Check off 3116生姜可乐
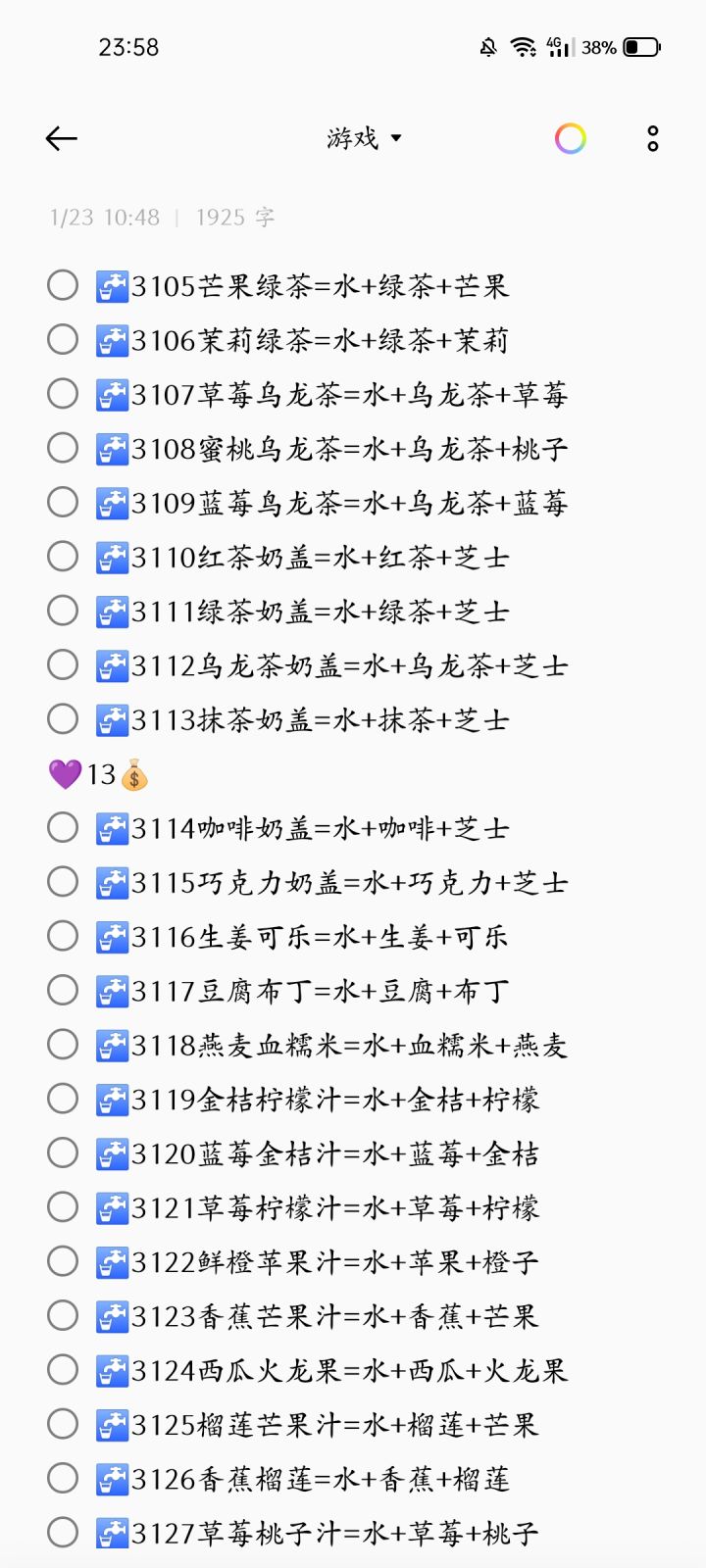Viewport: 706px width, 1568px height. click(x=63, y=936)
